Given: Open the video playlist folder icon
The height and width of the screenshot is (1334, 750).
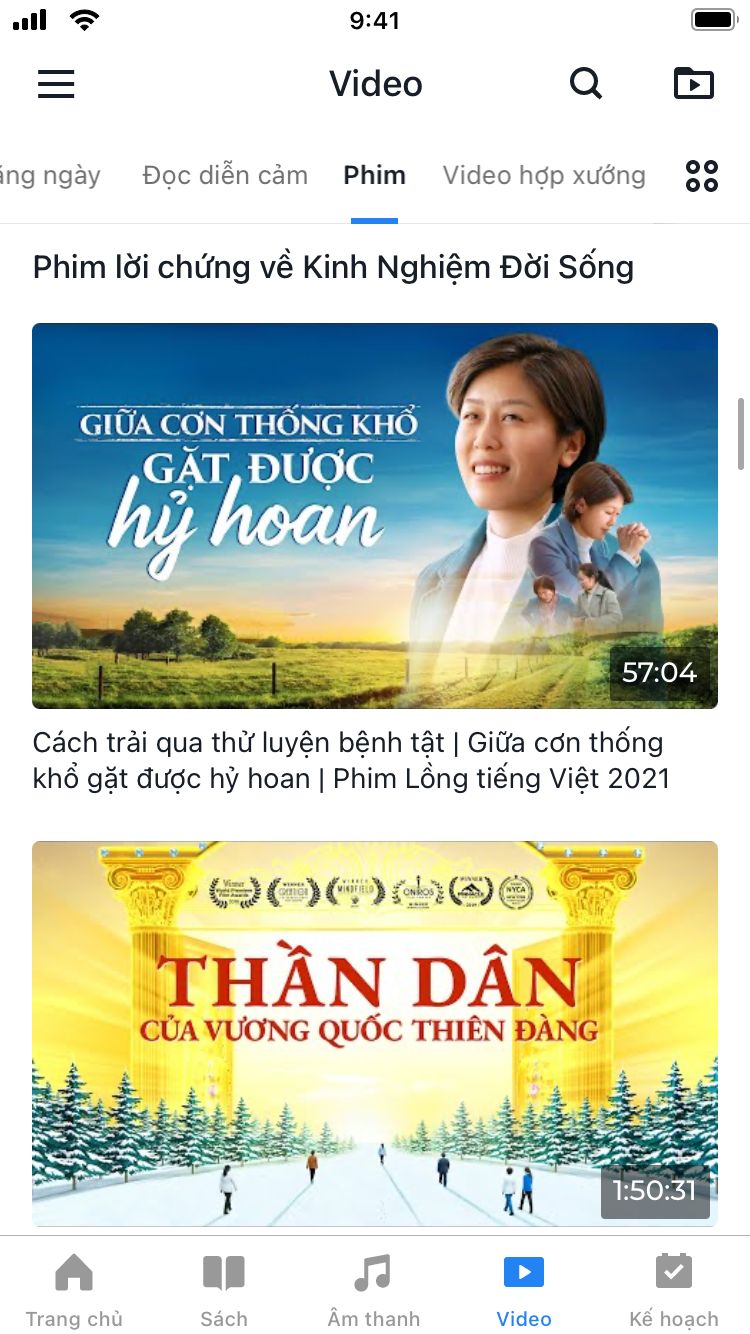Looking at the screenshot, I should click(x=694, y=84).
